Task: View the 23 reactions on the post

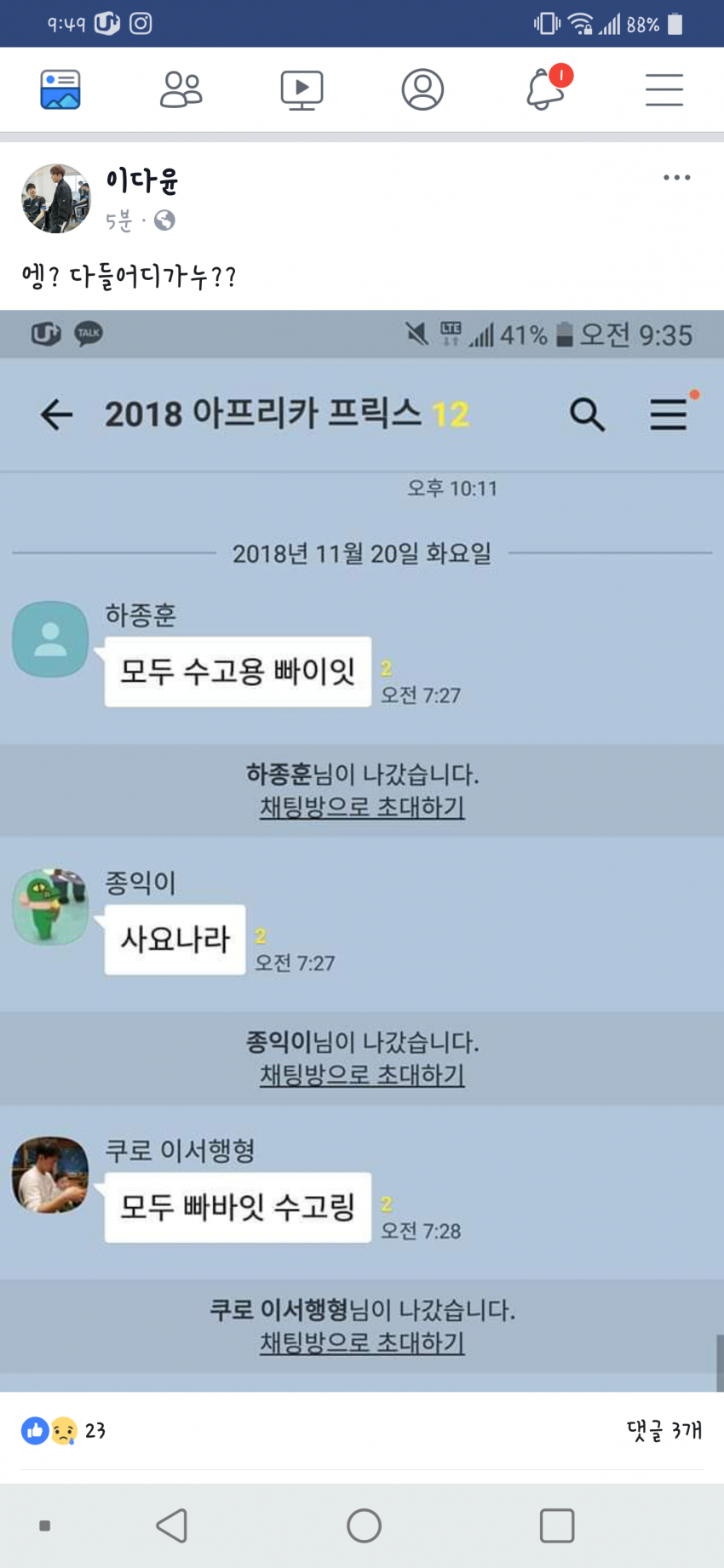Action: [64, 1431]
